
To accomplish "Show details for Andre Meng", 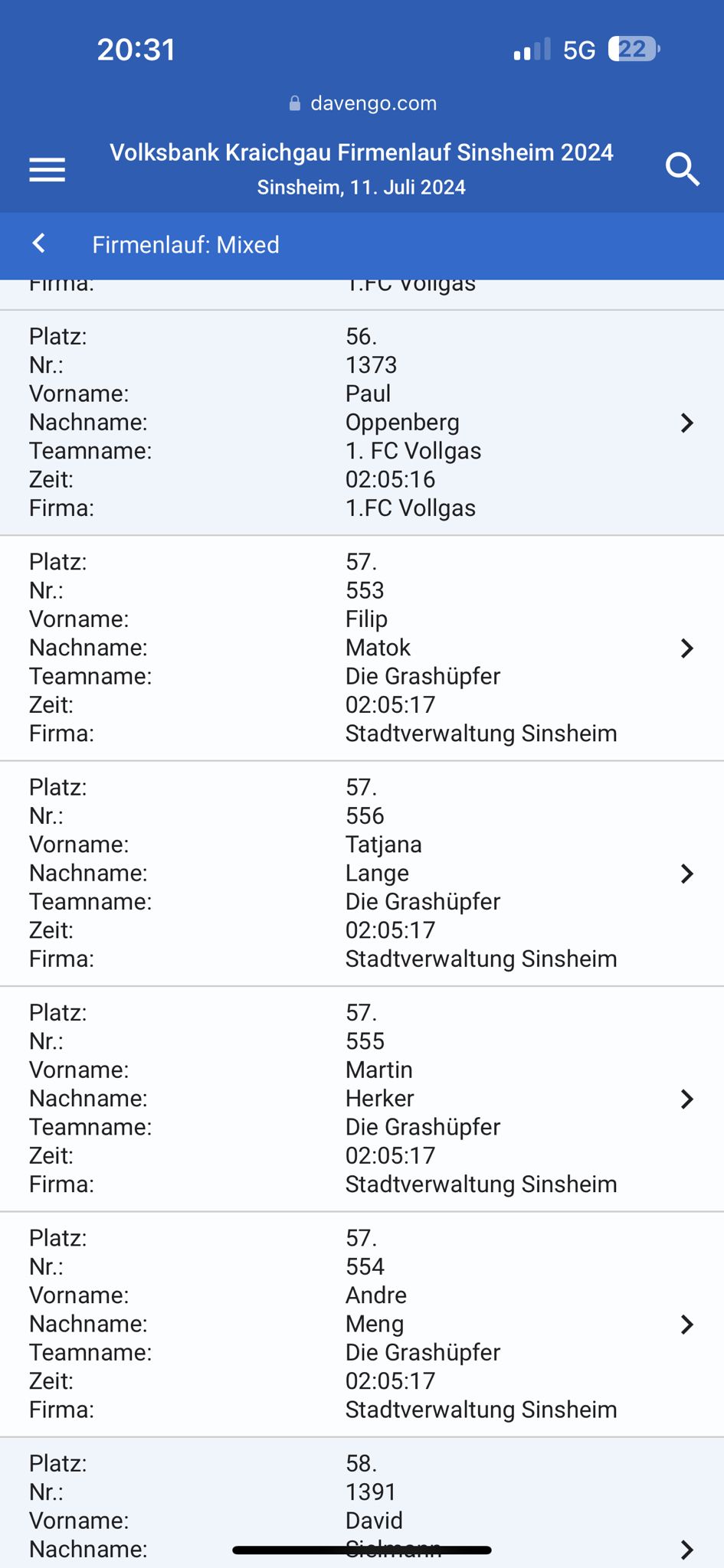I will click(362, 1325).
